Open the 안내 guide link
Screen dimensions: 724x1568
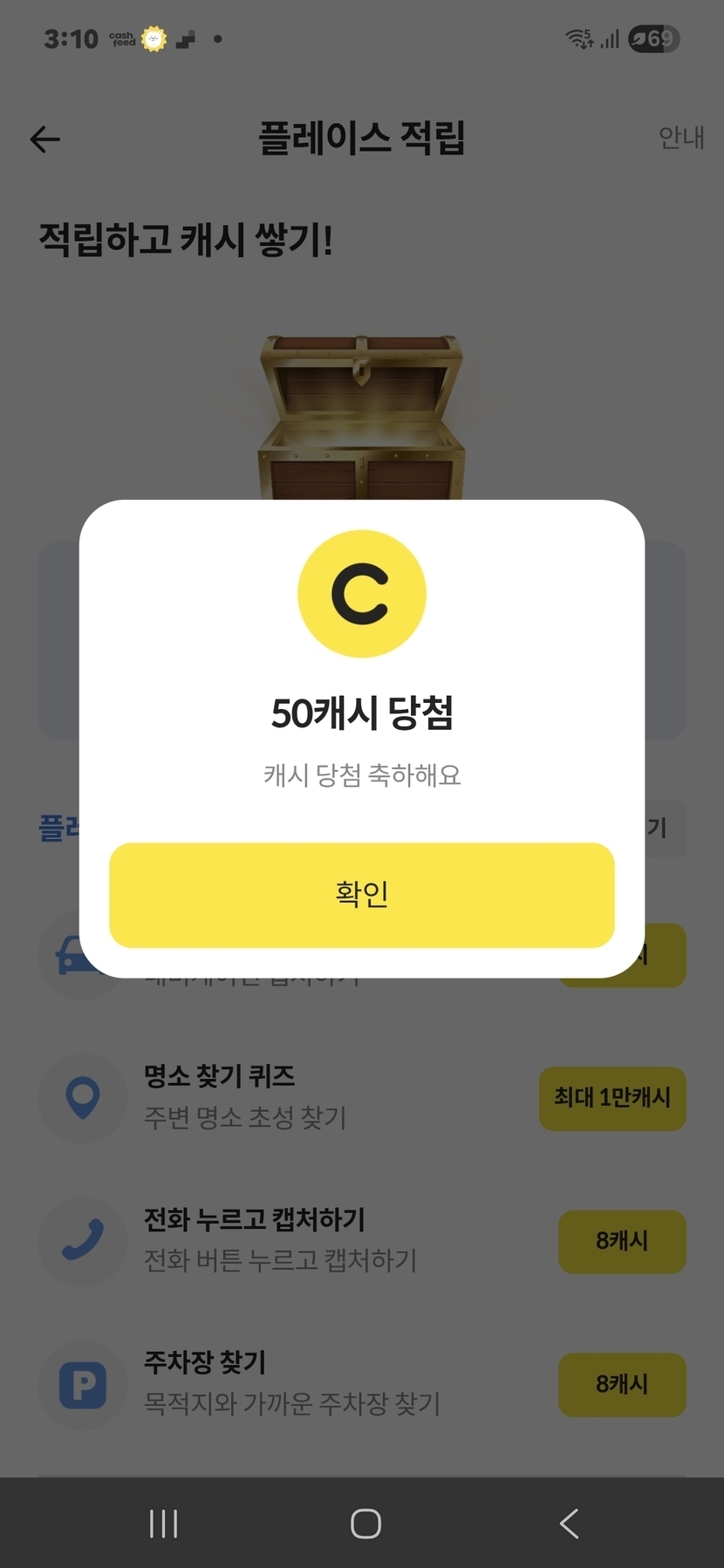(x=680, y=138)
